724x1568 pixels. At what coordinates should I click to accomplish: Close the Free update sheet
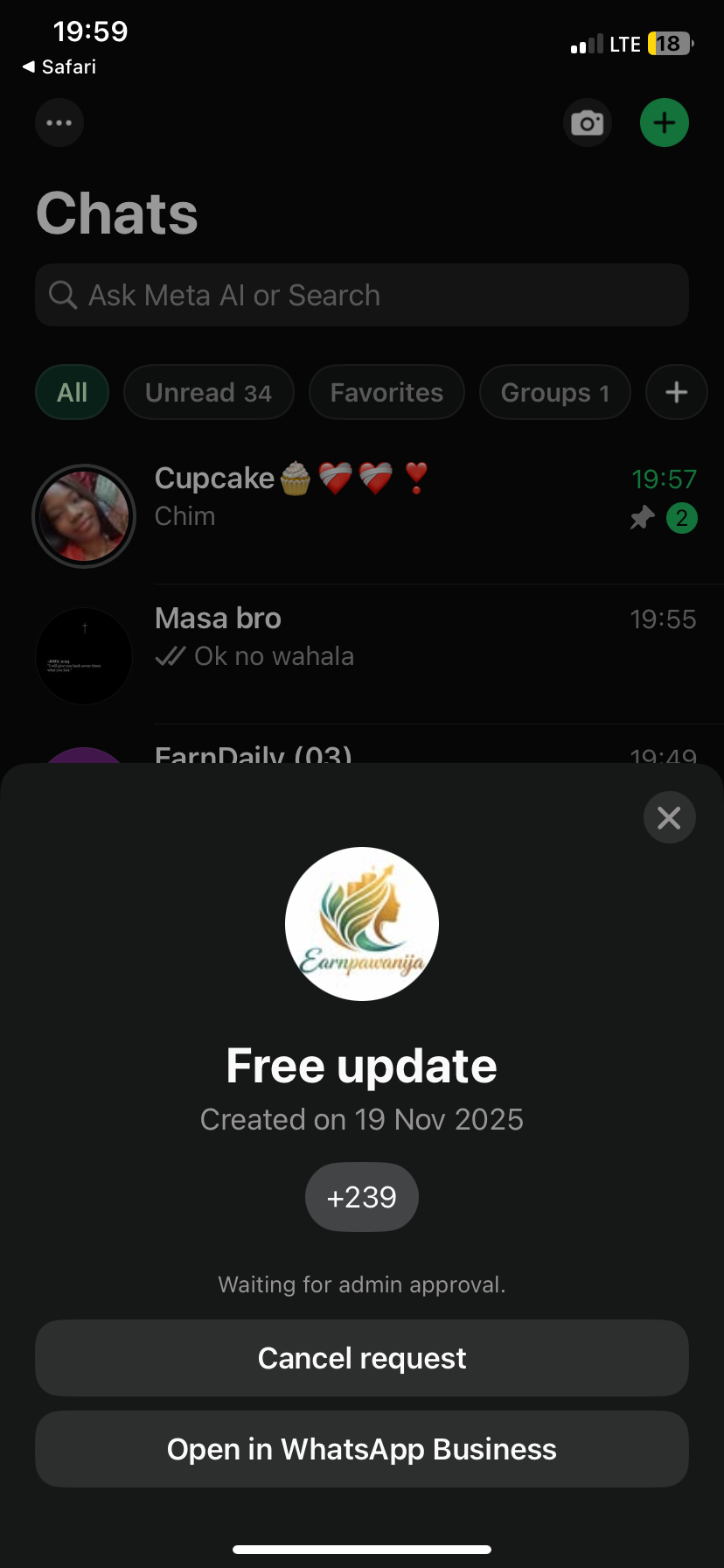point(669,817)
